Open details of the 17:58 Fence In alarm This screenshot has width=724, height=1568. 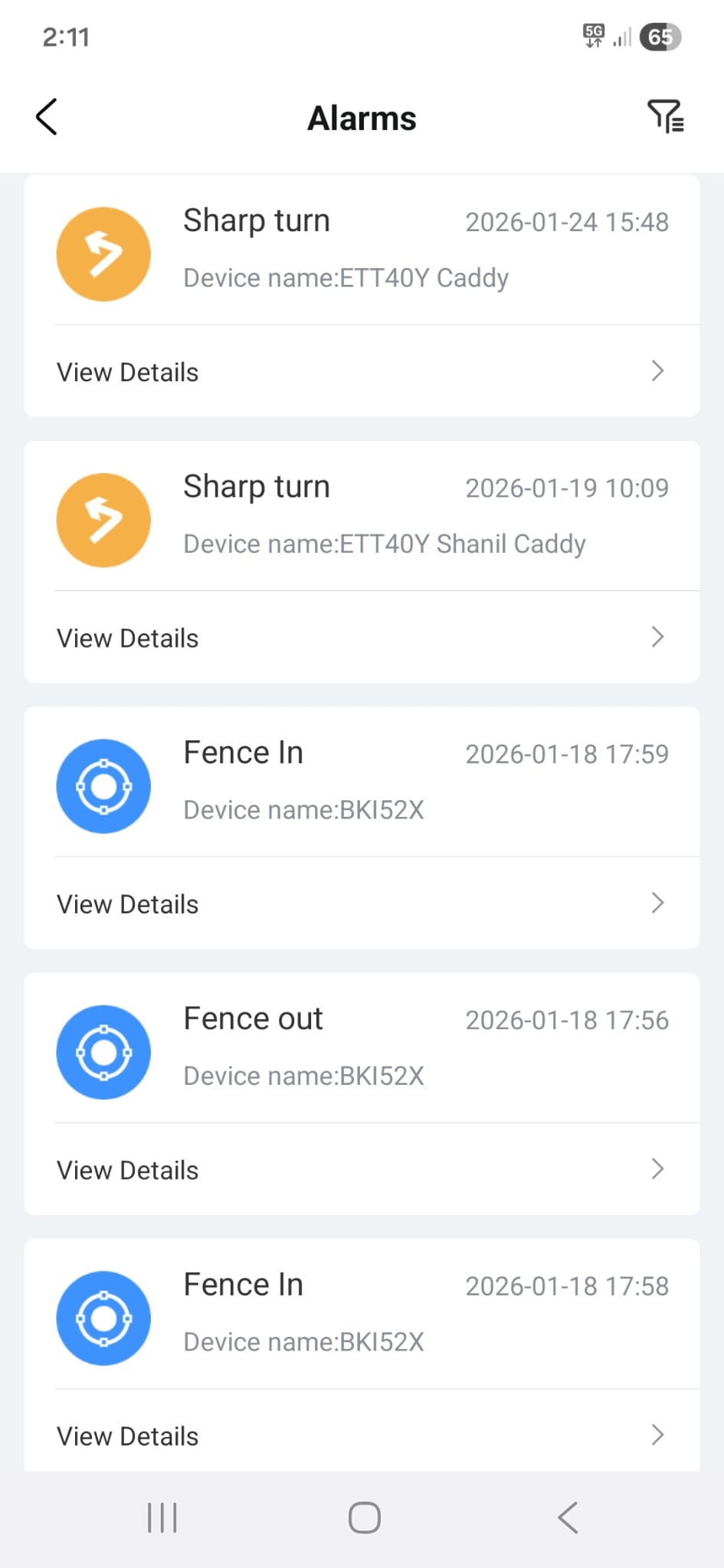point(362,1436)
